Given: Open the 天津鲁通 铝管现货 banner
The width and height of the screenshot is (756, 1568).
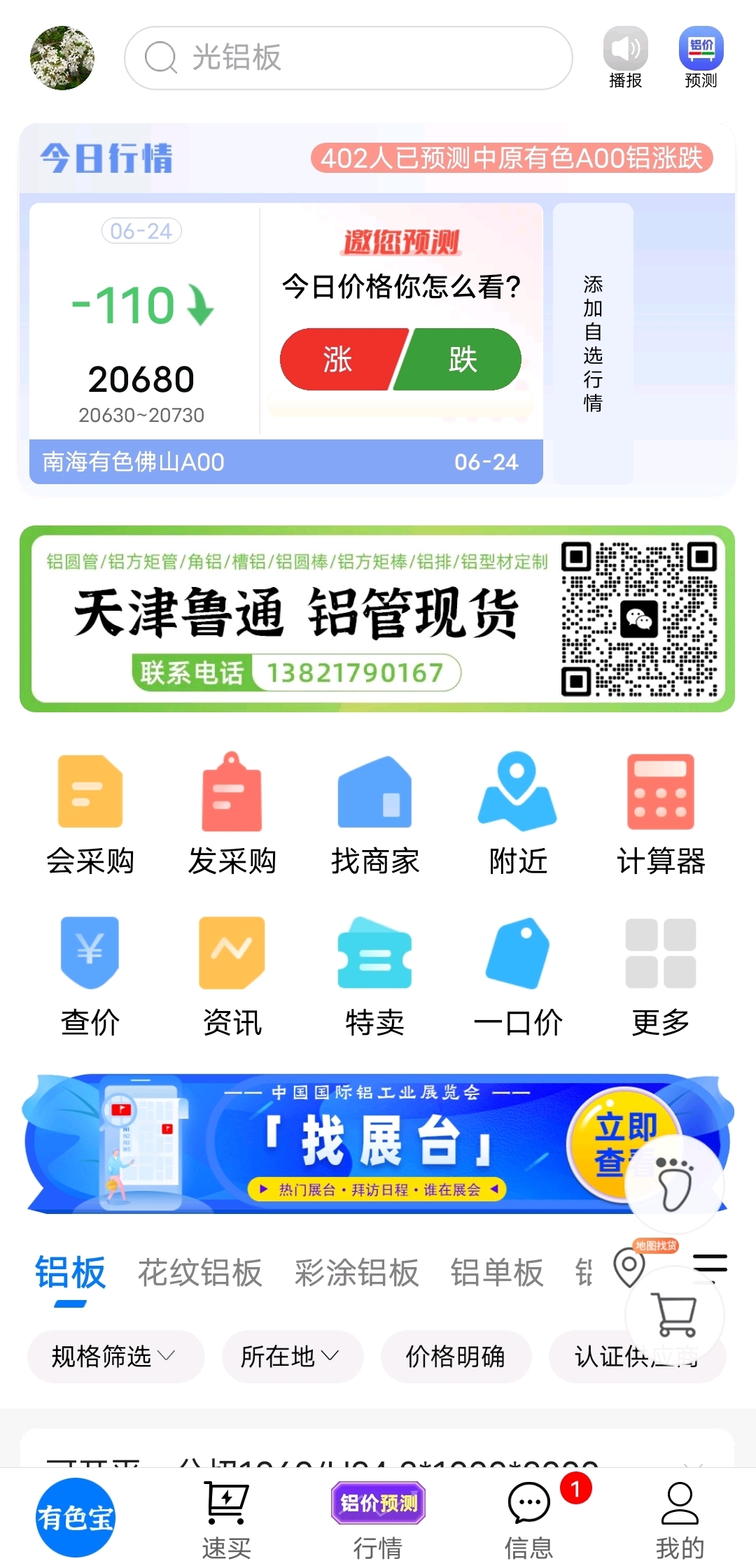Looking at the screenshot, I should point(377,619).
